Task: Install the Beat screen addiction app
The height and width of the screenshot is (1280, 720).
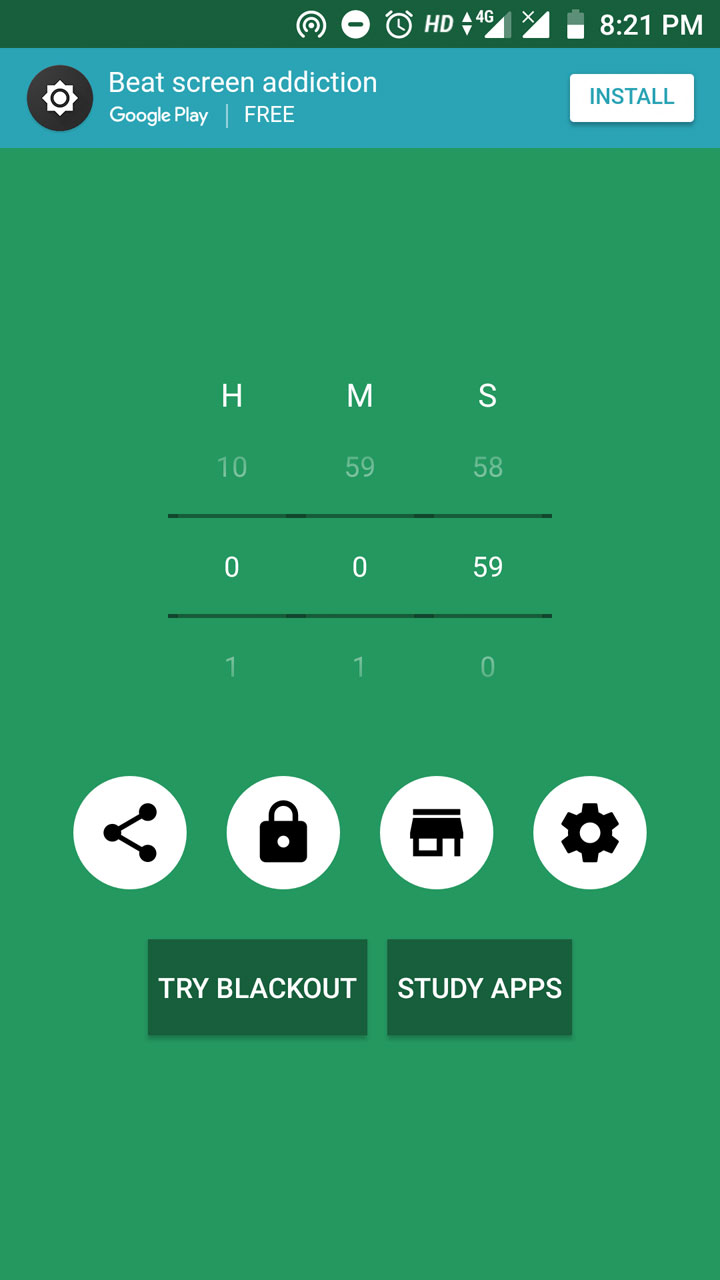Action: tap(631, 97)
